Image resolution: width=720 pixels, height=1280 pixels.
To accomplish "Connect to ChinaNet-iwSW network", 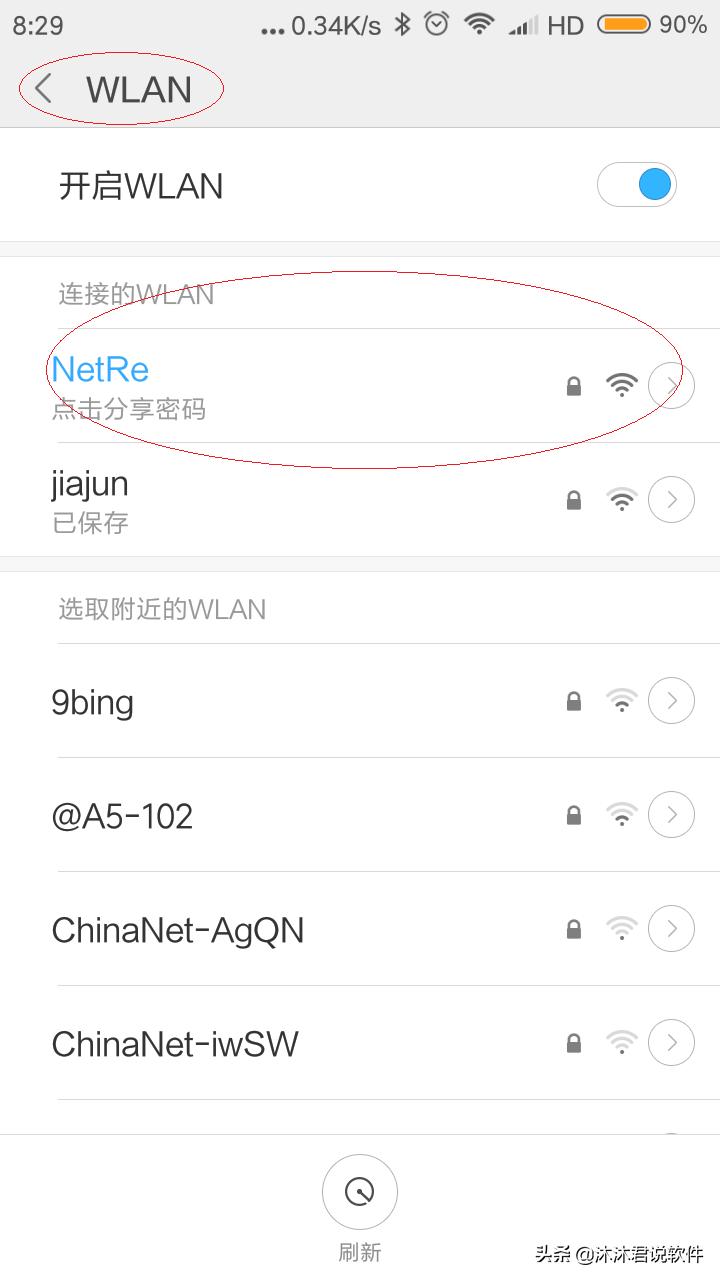I will pos(250,1044).
